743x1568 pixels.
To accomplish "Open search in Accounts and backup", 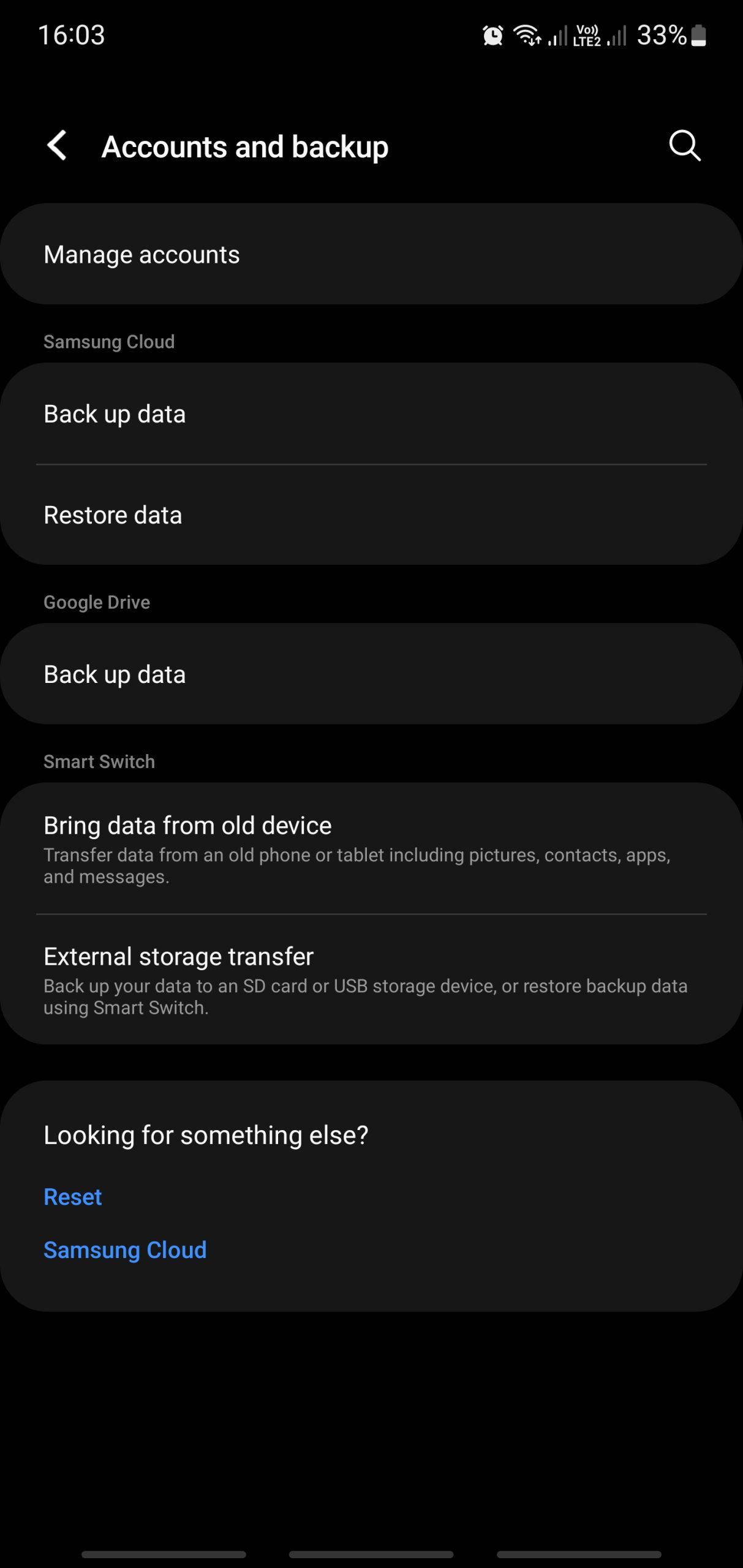I will (x=684, y=145).
